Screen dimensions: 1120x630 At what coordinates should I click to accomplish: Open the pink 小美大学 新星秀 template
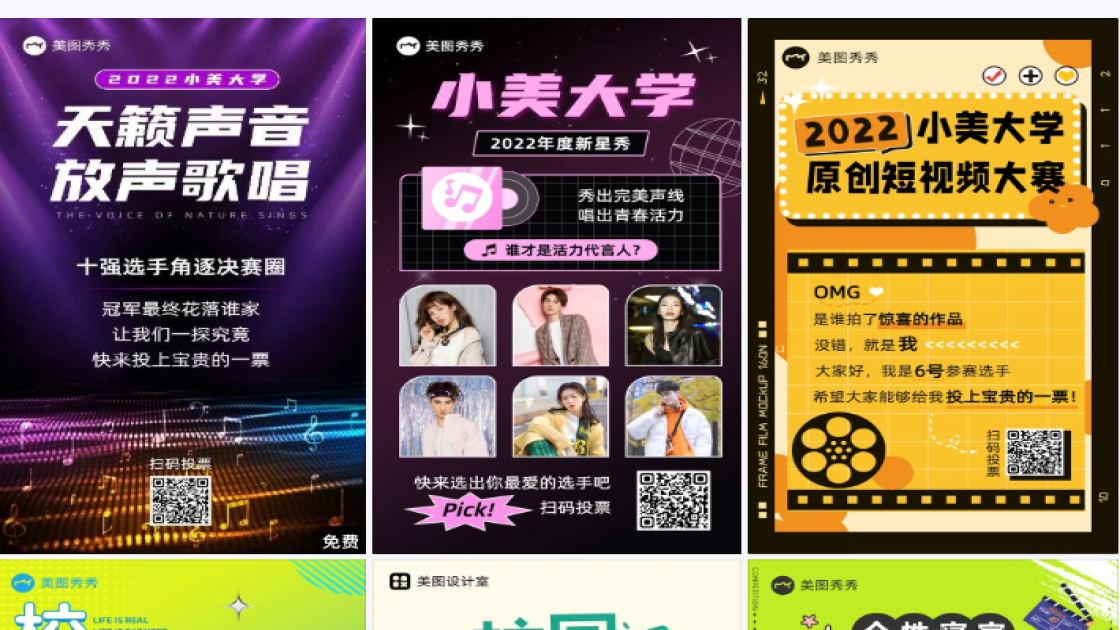tap(557, 285)
